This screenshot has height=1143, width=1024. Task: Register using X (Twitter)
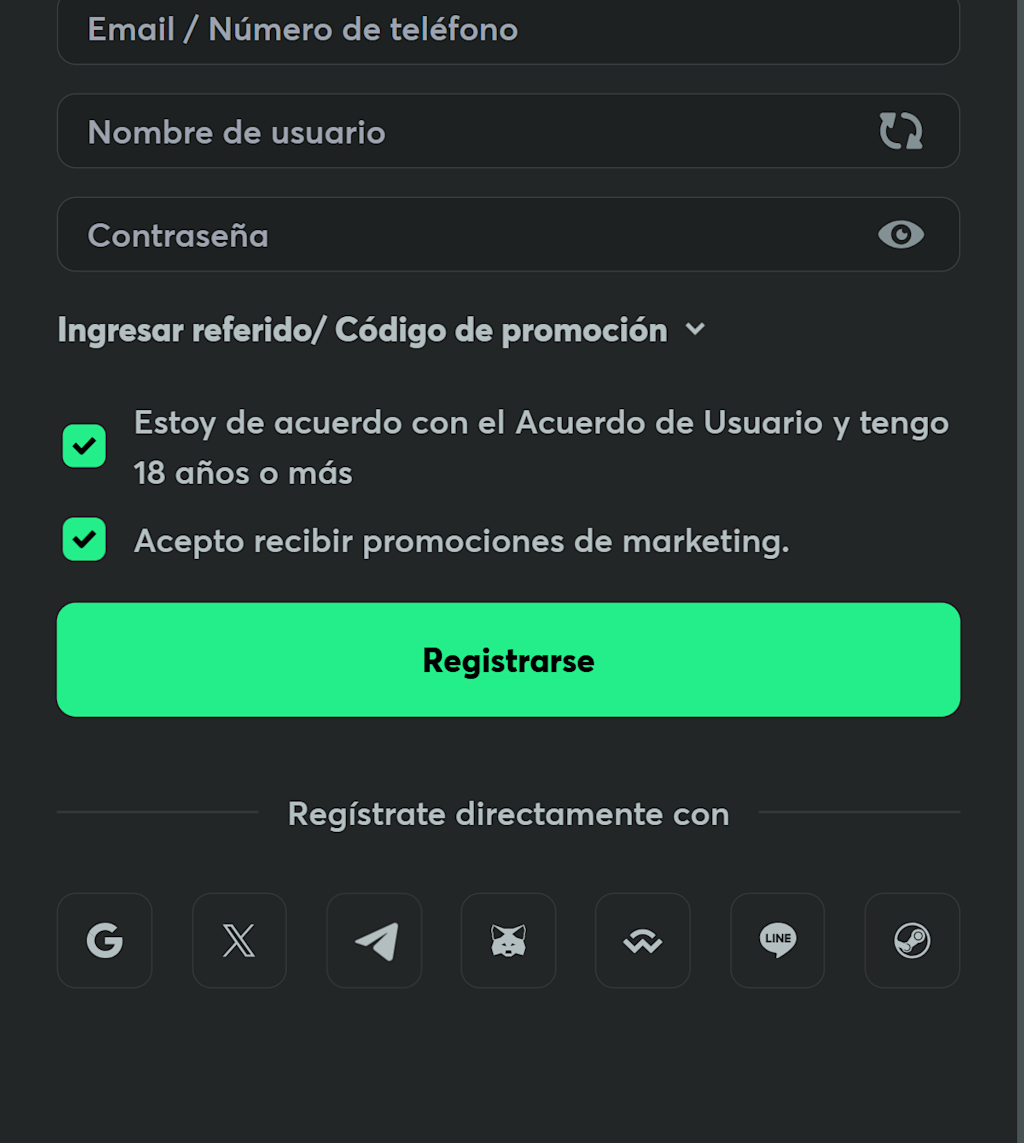239,941
